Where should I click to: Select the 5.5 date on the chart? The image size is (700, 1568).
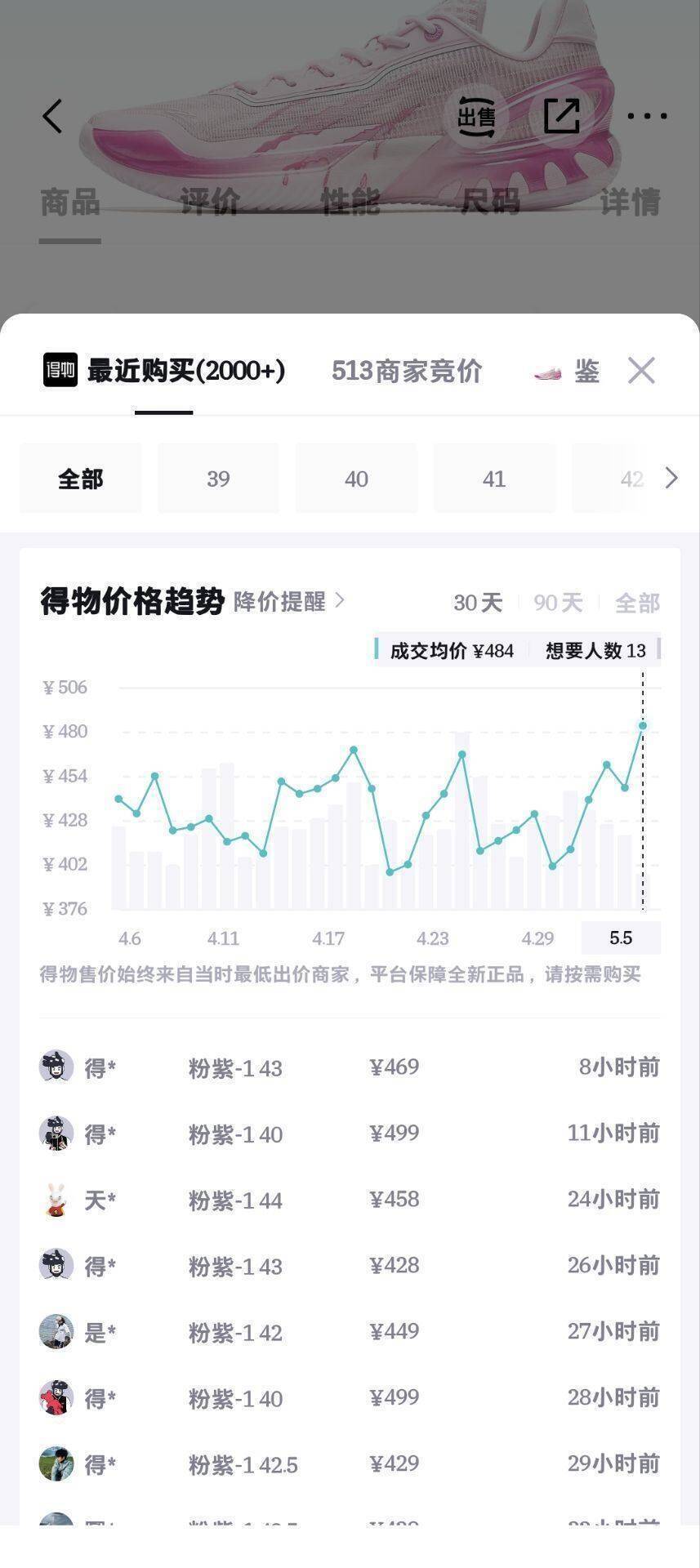coord(621,938)
